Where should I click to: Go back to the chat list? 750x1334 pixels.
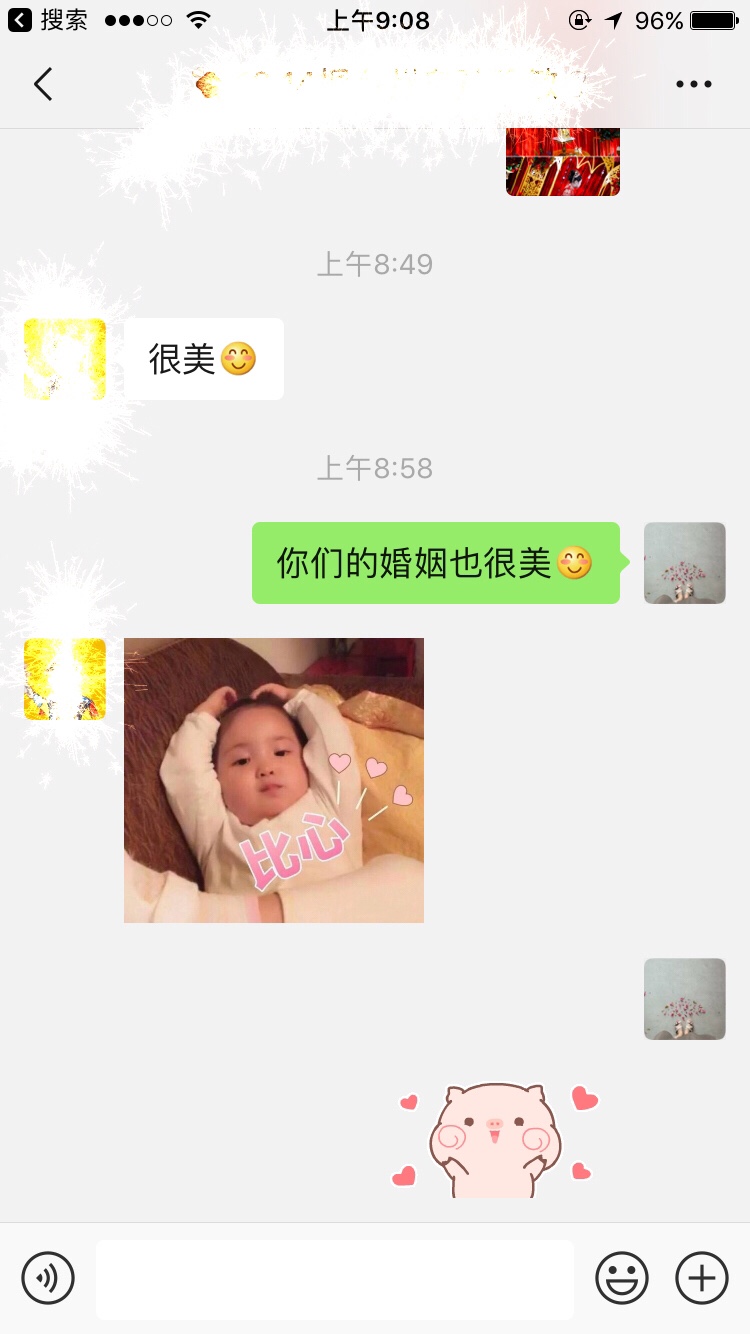point(43,84)
